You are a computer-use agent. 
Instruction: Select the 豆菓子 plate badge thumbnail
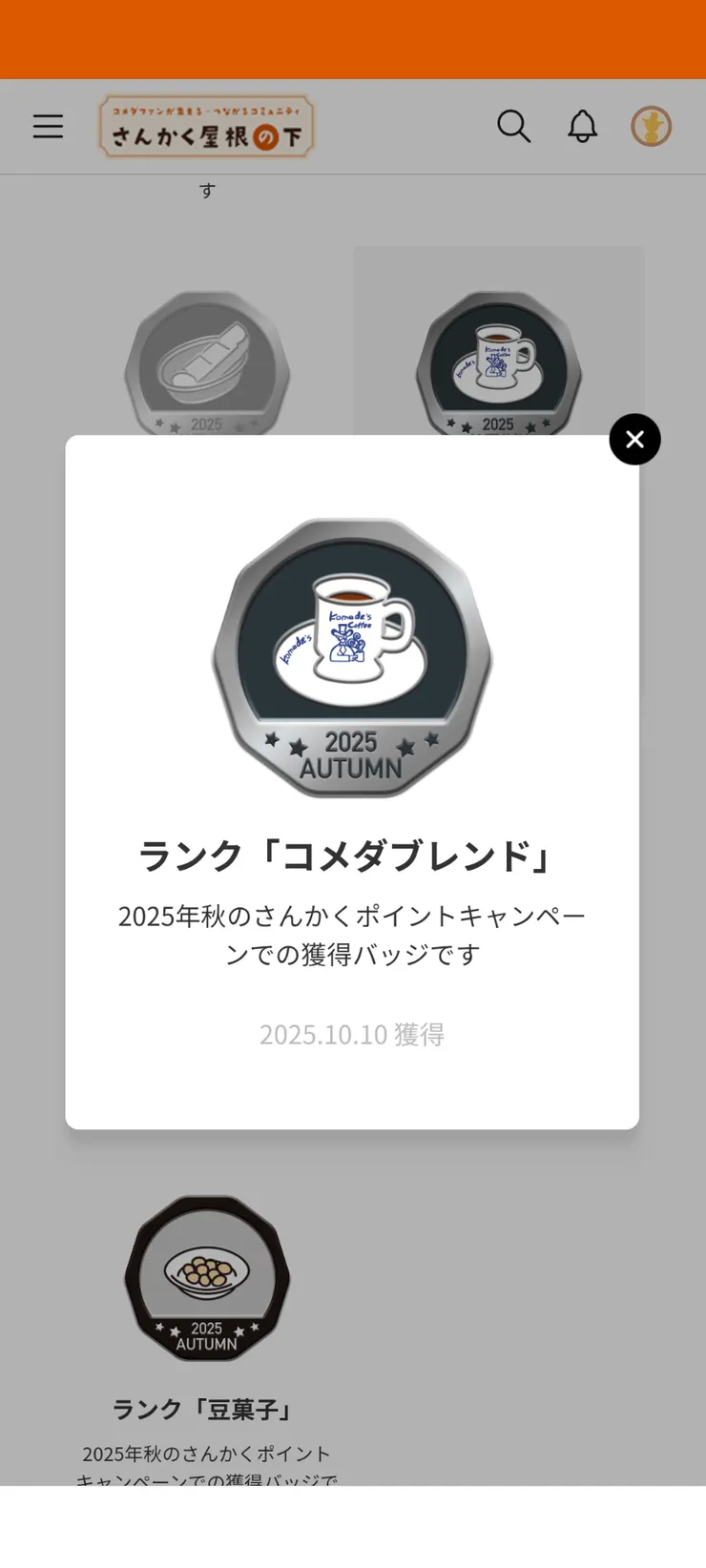pos(207,1278)
